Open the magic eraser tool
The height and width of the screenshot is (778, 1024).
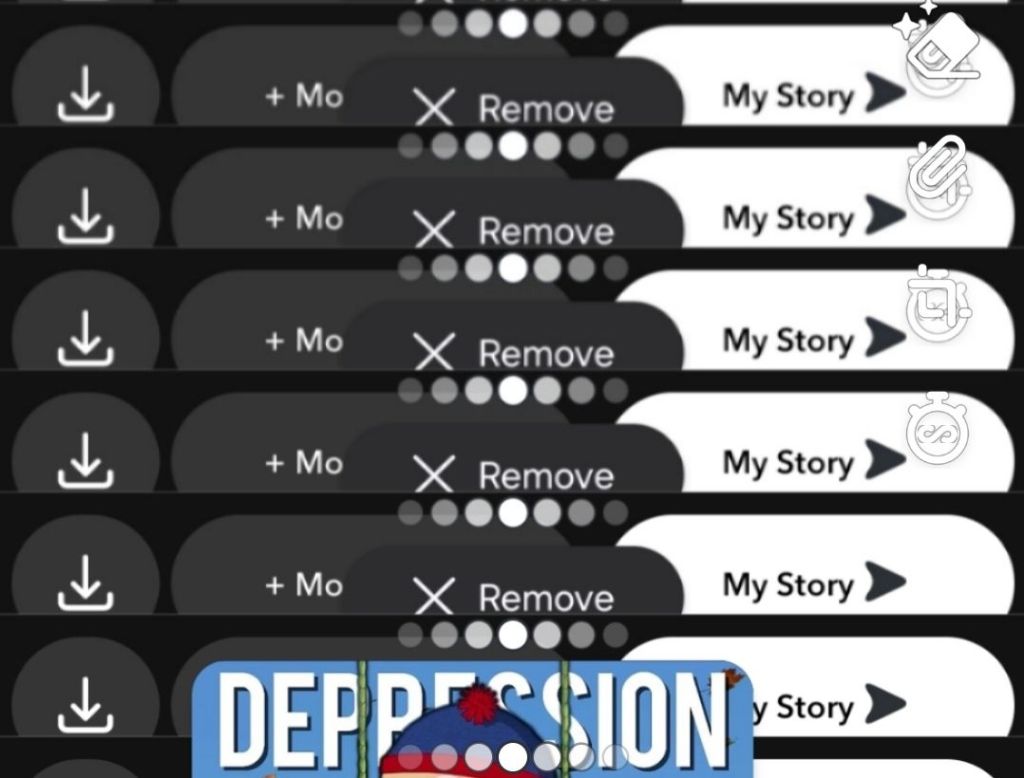coord(938,48)
